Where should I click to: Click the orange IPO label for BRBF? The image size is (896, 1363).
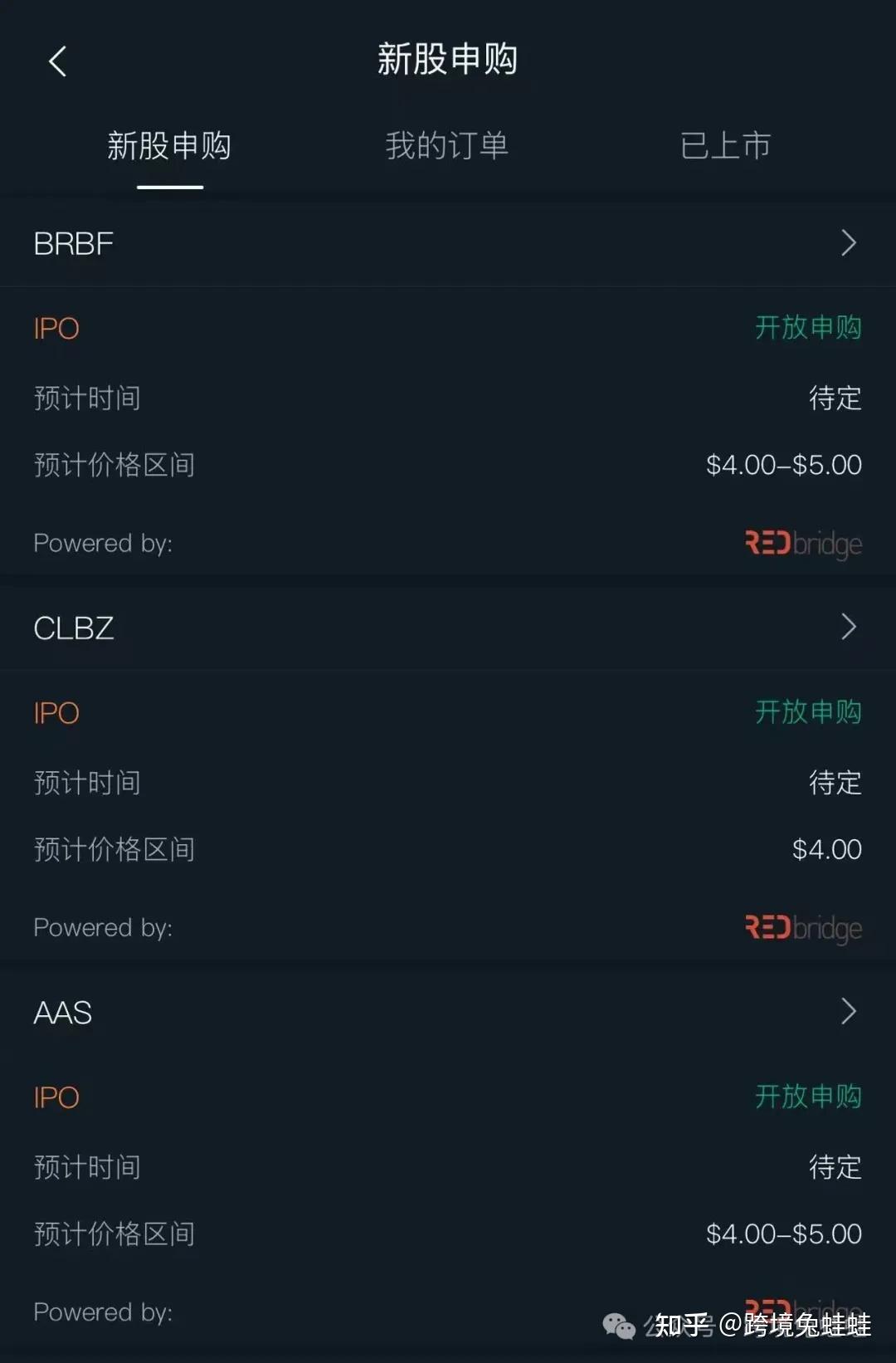coord(56,329)
